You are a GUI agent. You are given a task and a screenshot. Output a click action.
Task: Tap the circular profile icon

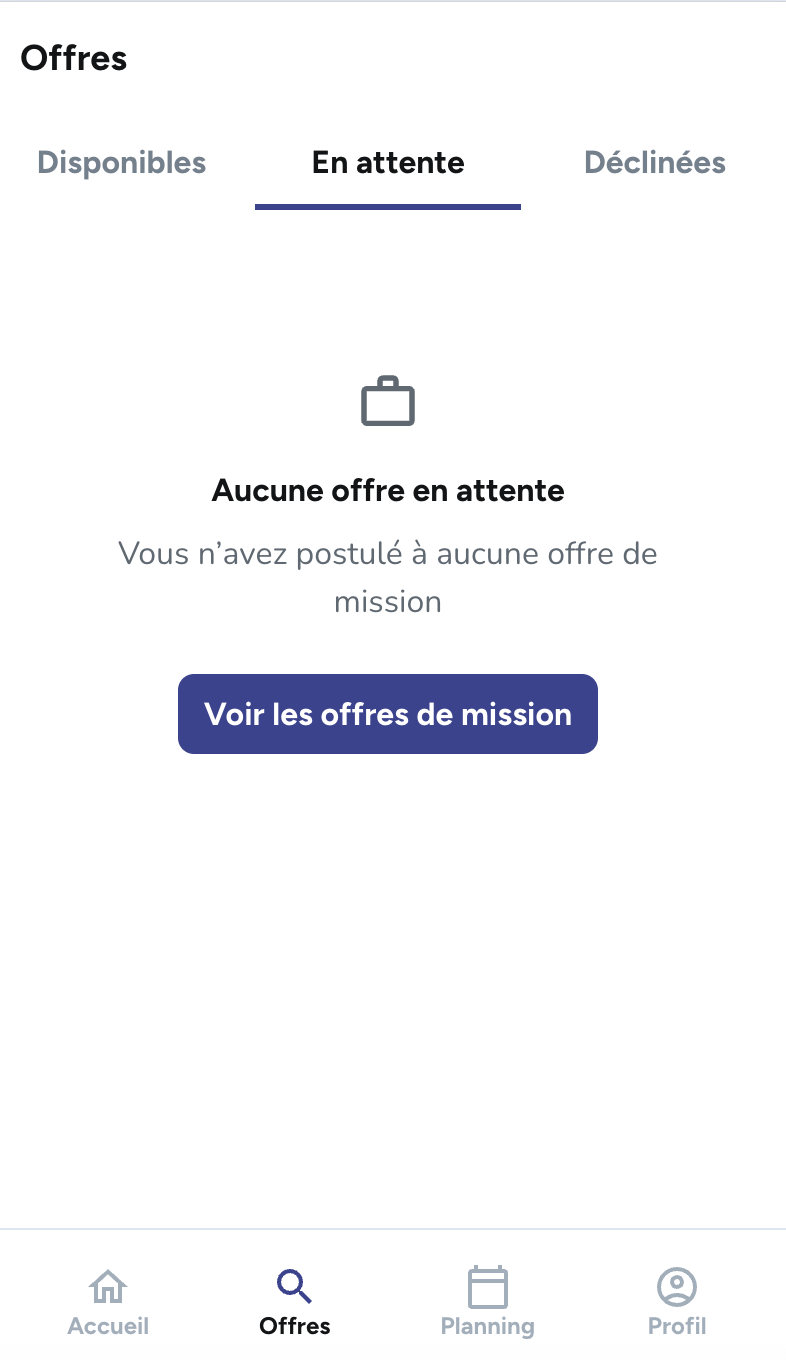tap(677, 1287)
